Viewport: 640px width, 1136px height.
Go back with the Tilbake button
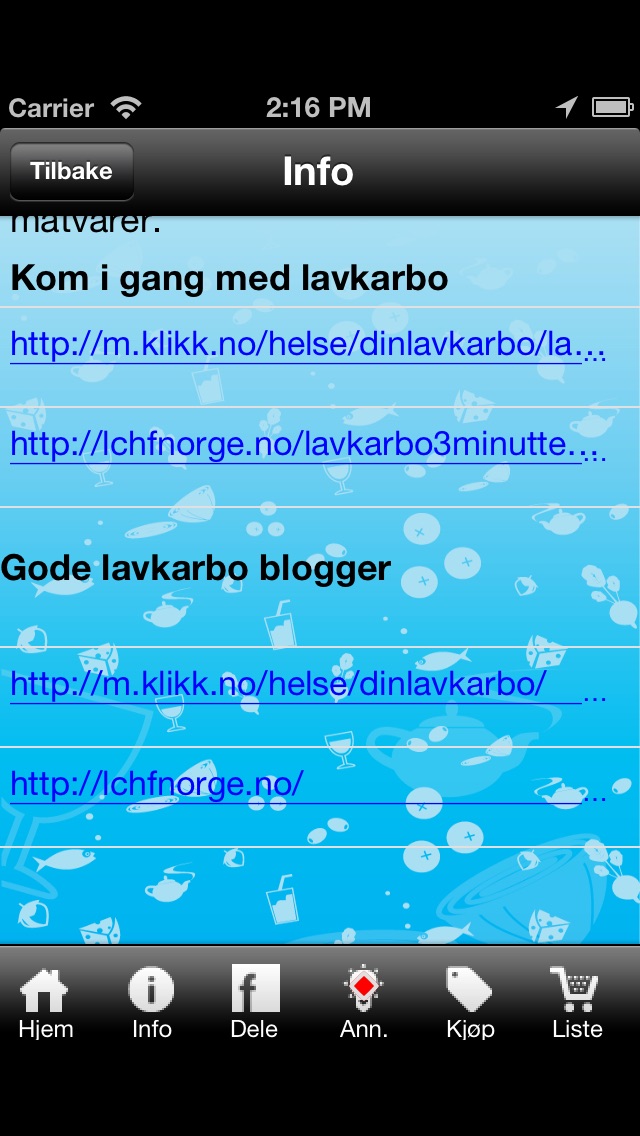tap(71, 171)
